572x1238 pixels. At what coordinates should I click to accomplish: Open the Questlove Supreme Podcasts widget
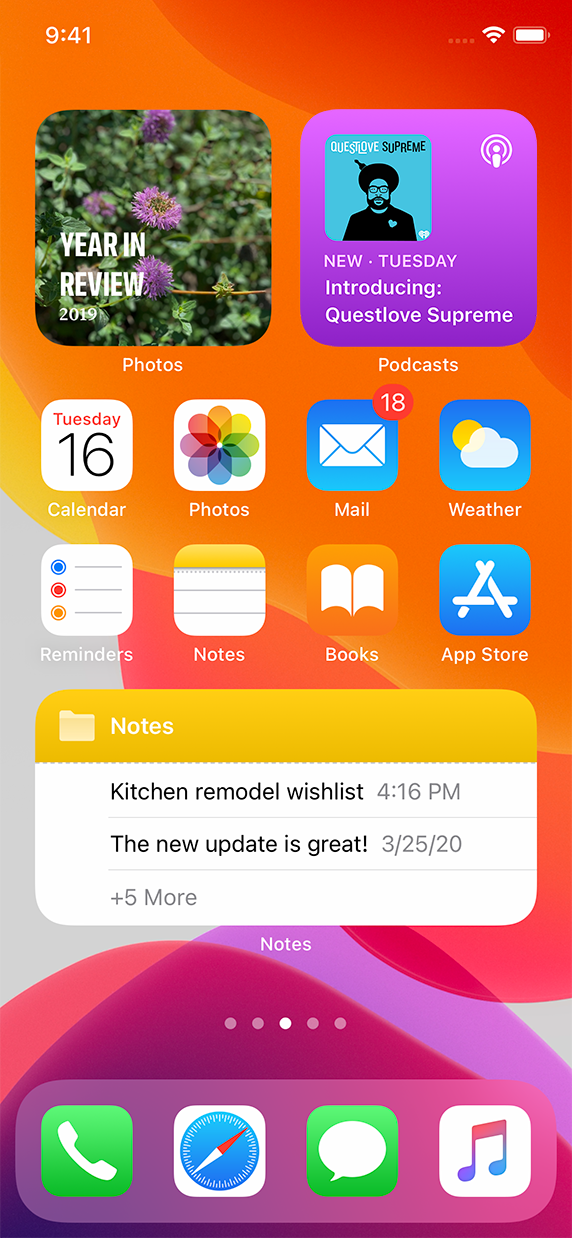(418, 228)
